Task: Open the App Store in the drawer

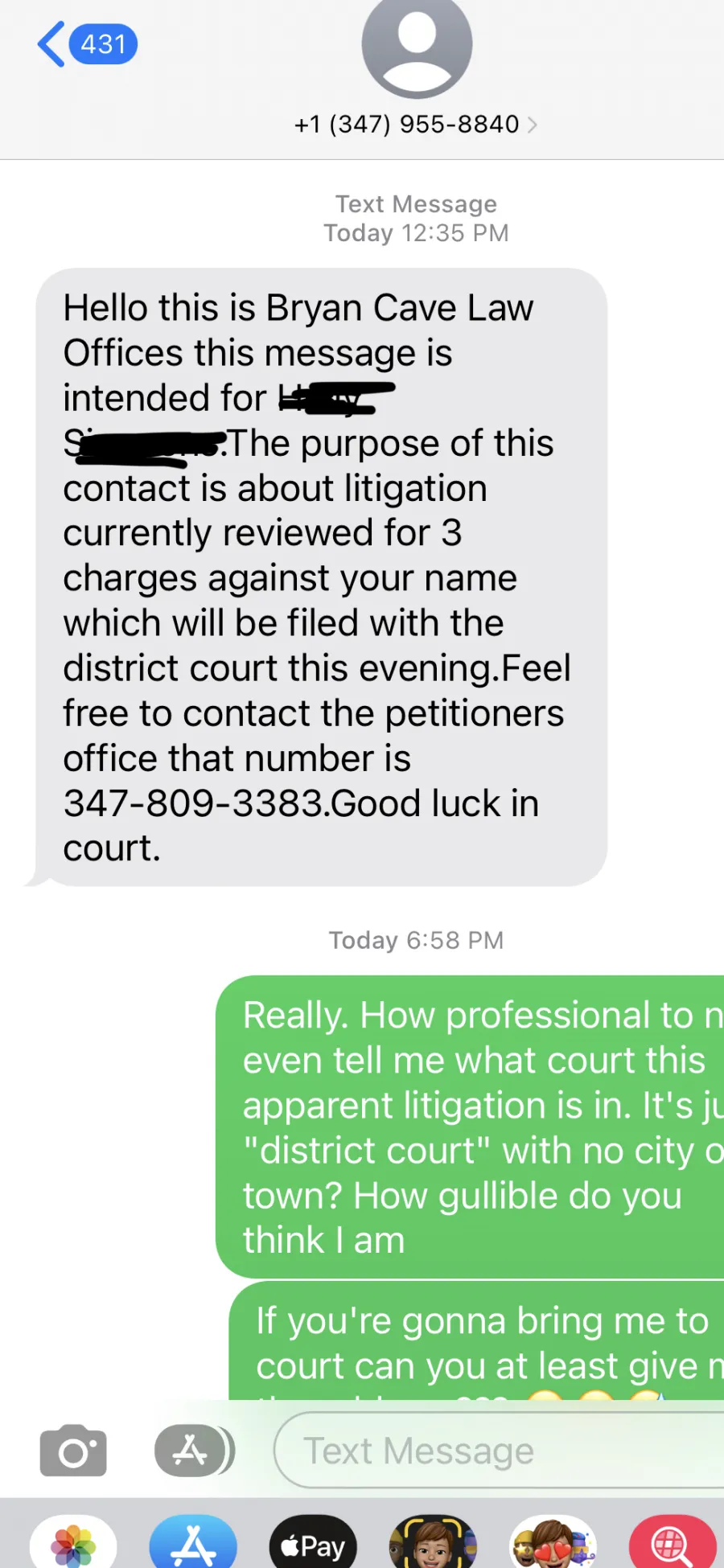Action: tap(193, 1542)
